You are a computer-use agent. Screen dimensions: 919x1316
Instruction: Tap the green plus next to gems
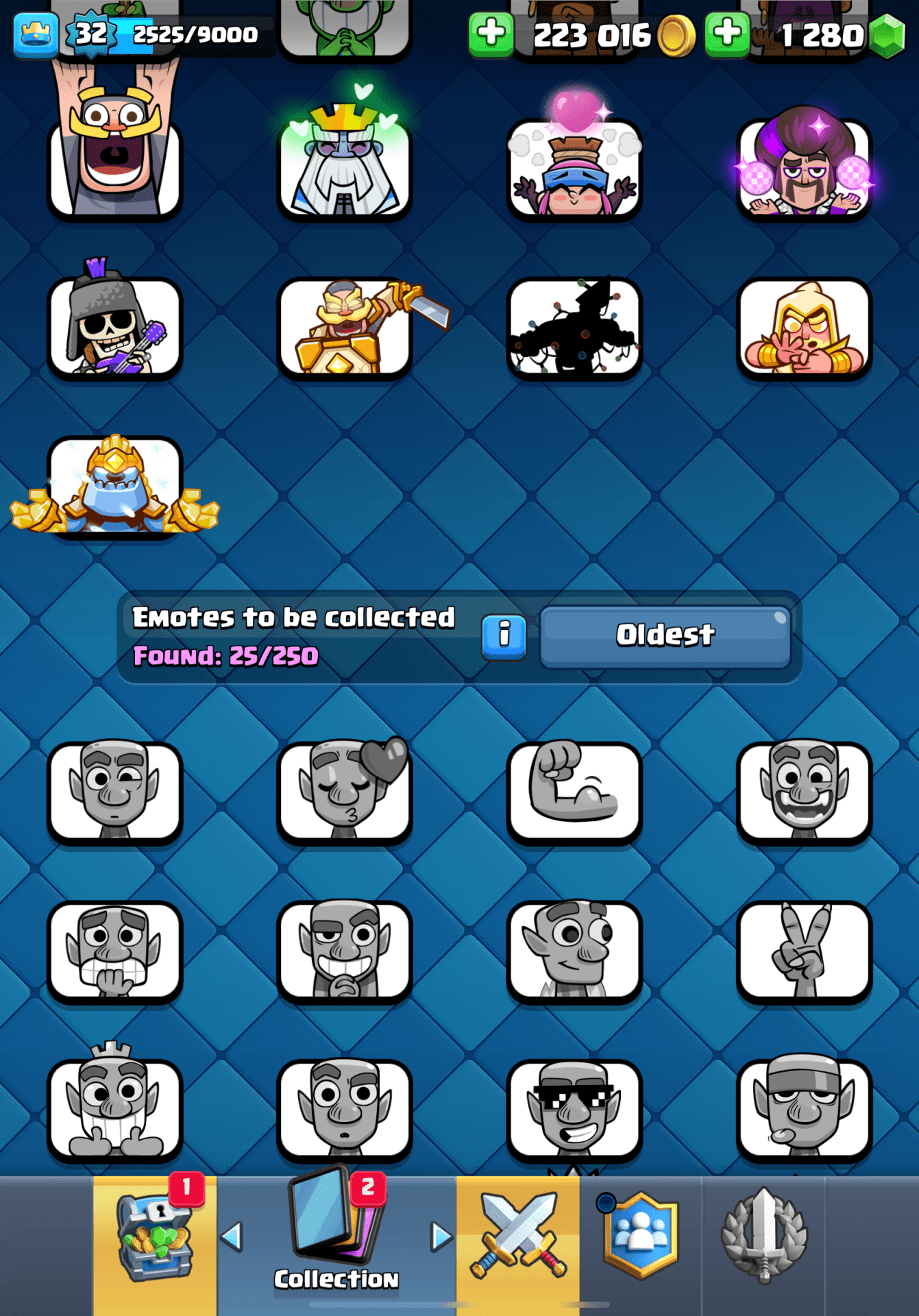point(726,34)
